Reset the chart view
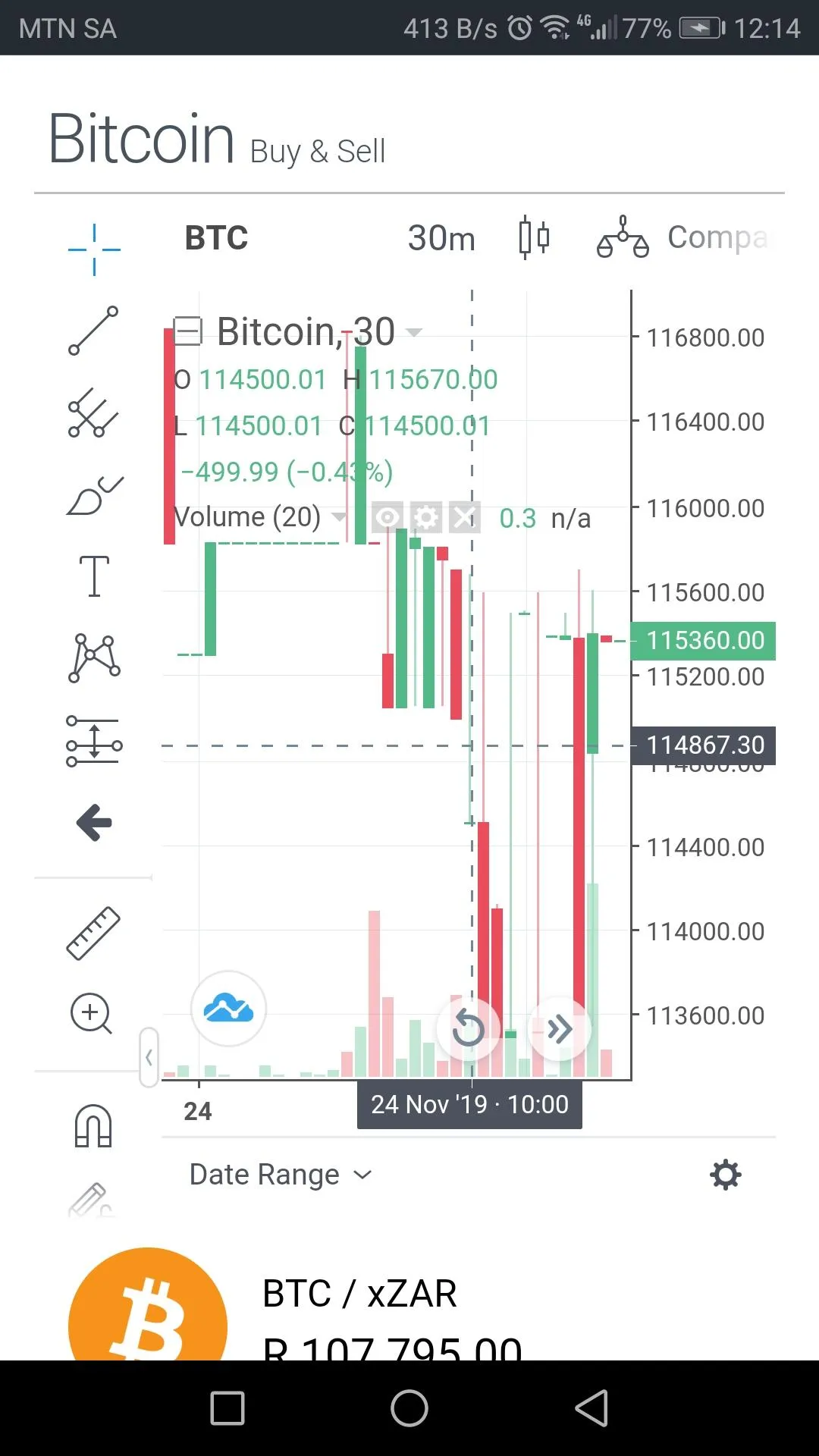819x1456 pixels. click(x=468, y=1029)
